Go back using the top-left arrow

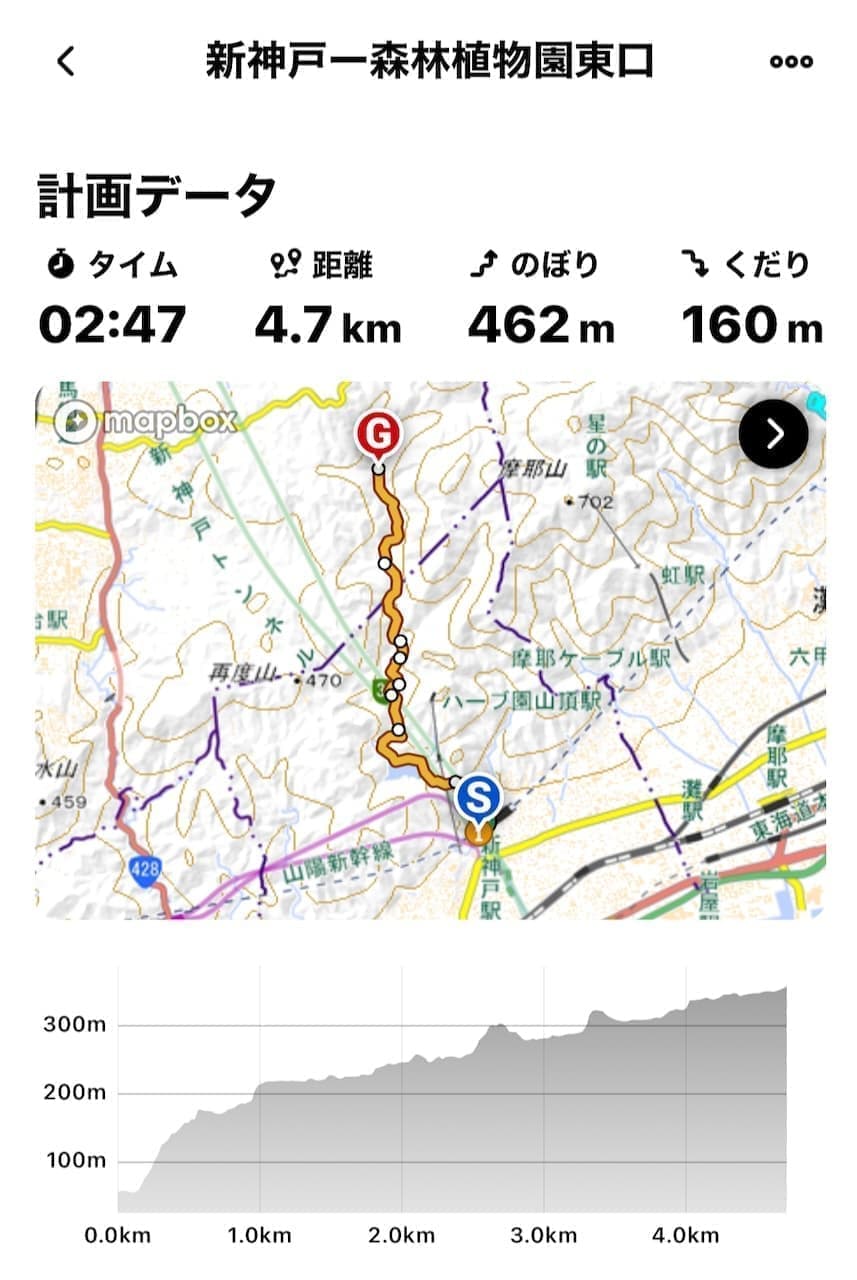coord(65,62)
